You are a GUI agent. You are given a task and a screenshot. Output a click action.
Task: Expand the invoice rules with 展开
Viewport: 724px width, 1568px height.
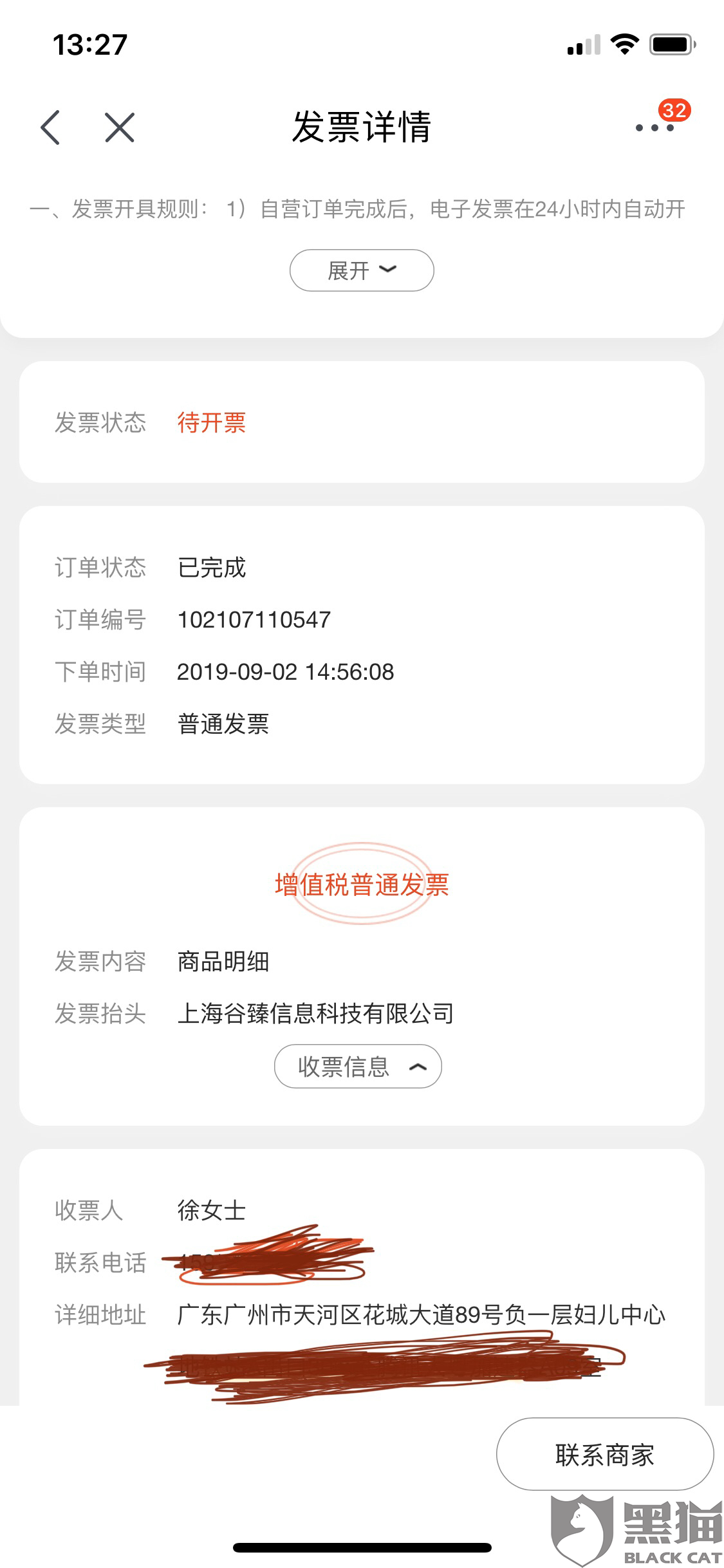click(362, 270)
